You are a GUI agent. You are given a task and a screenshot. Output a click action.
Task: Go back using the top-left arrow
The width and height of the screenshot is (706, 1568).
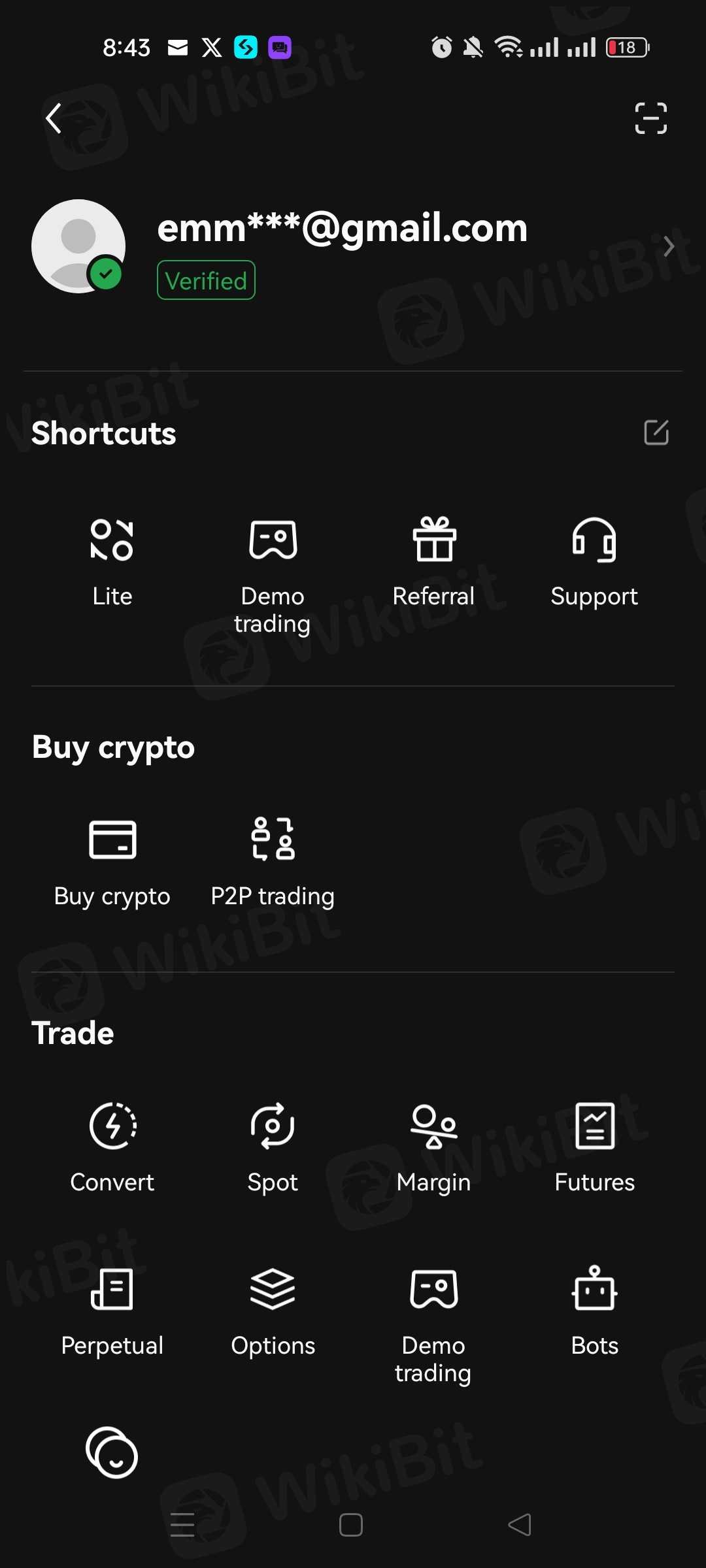click(54, 118)
